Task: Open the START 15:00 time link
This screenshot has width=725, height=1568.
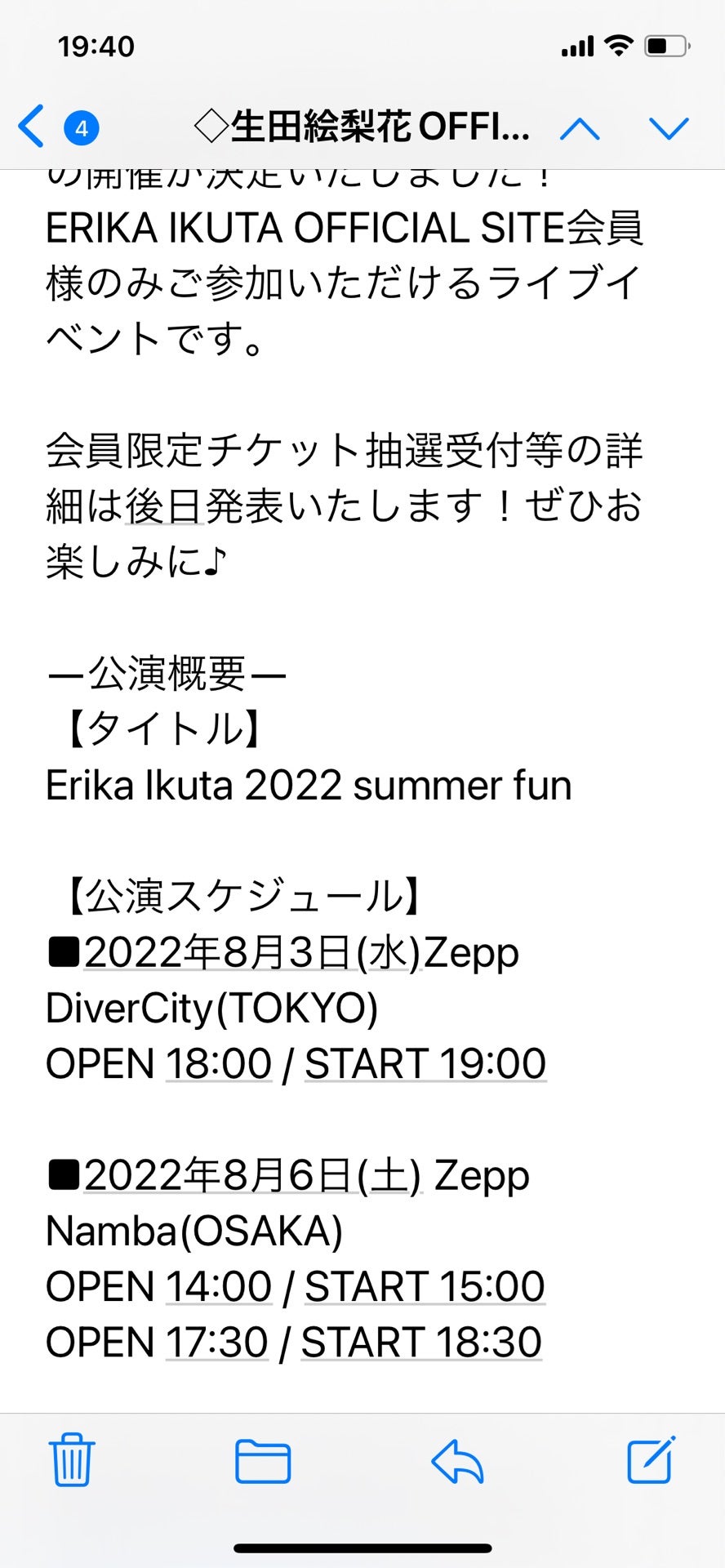Action: (x=425, y=1288)
